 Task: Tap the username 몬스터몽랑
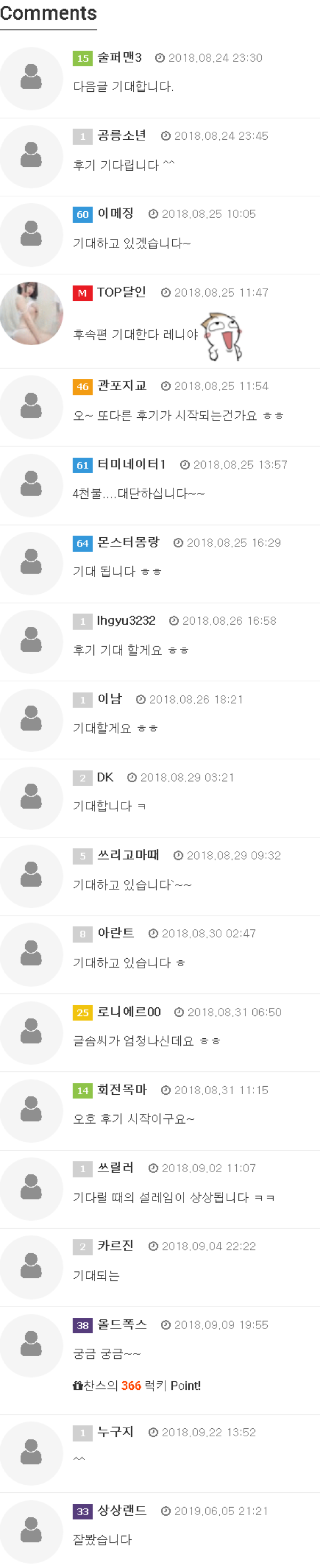point(129,543)
